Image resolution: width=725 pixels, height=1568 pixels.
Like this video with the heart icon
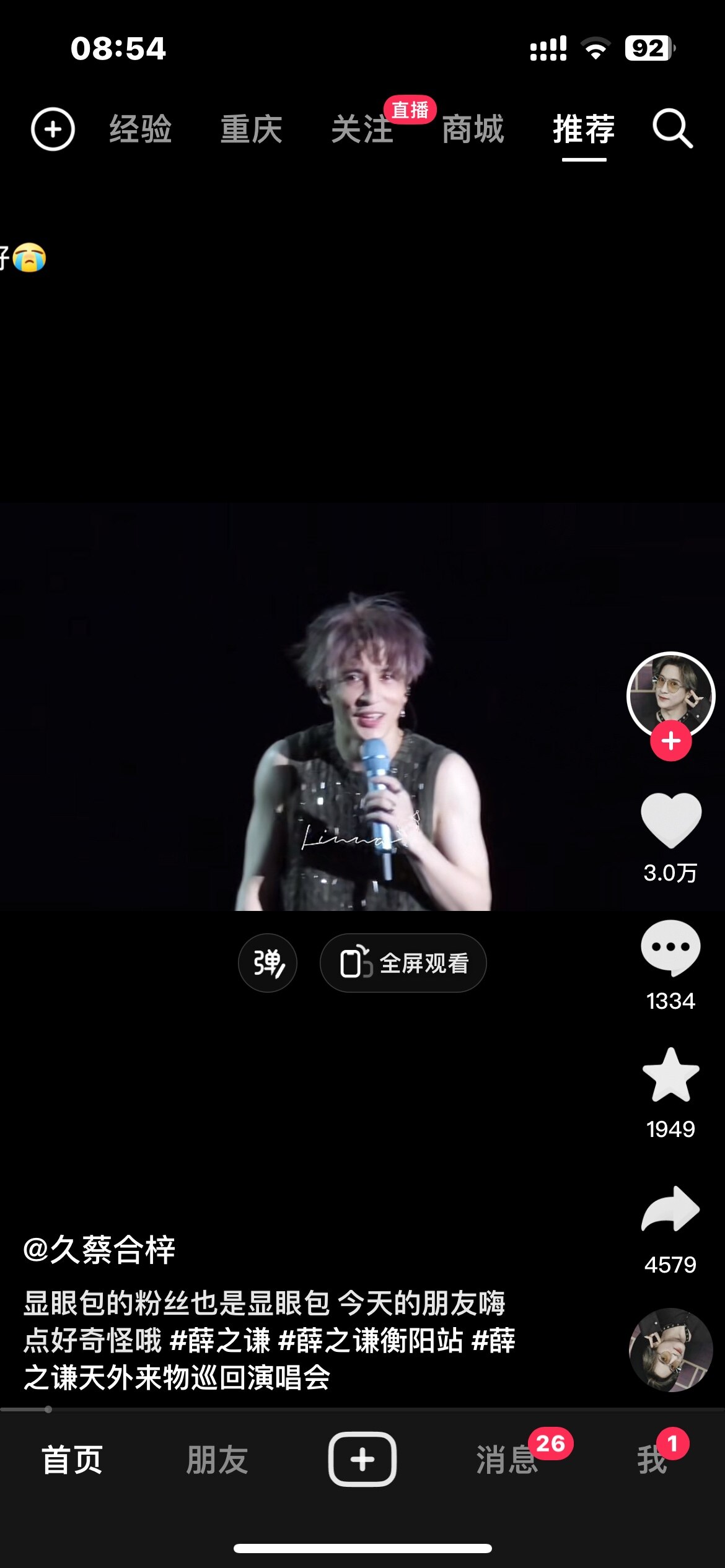[x=670, y=820]
